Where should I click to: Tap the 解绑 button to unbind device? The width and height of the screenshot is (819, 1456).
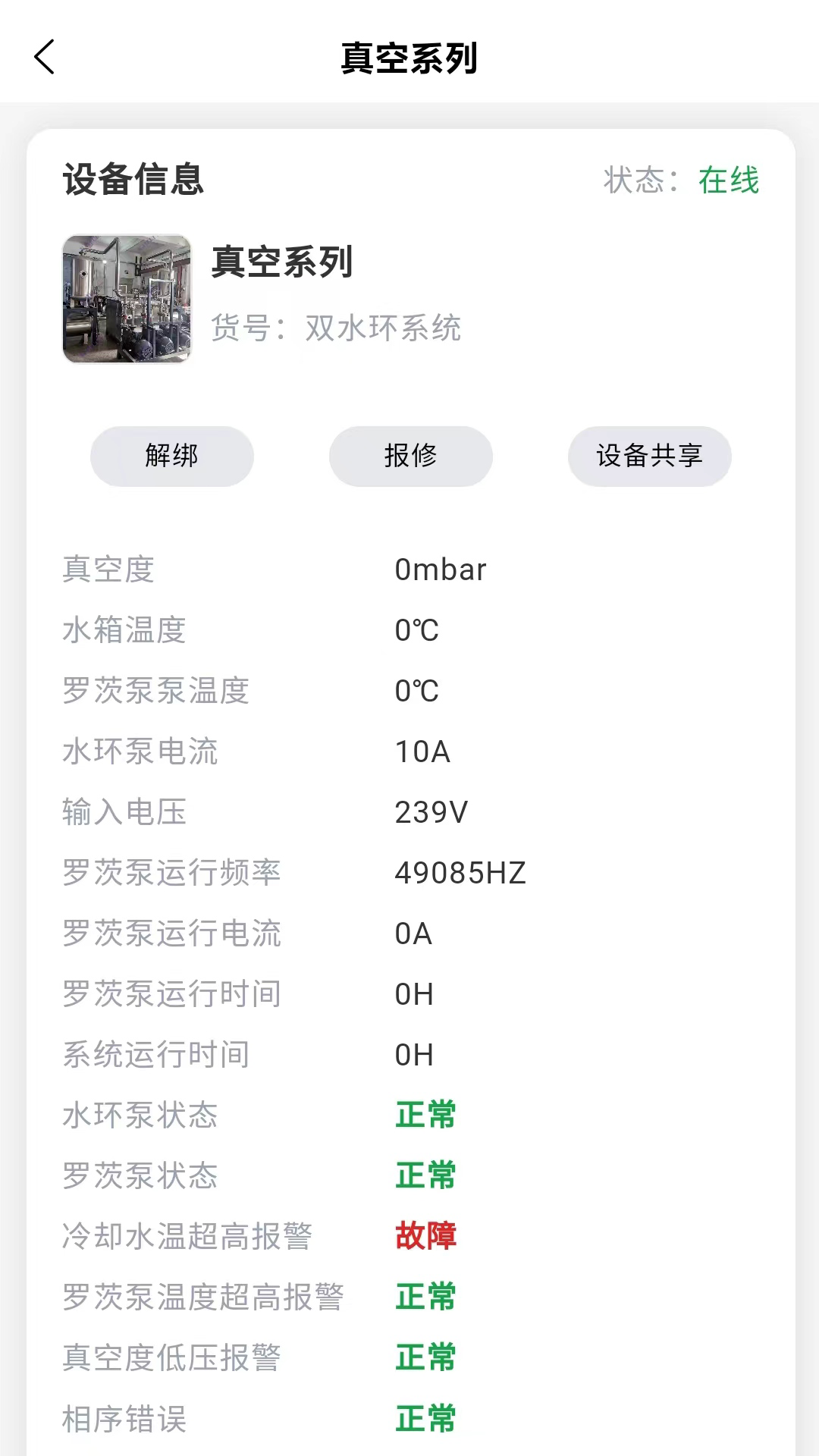click(x=171, y=456)
